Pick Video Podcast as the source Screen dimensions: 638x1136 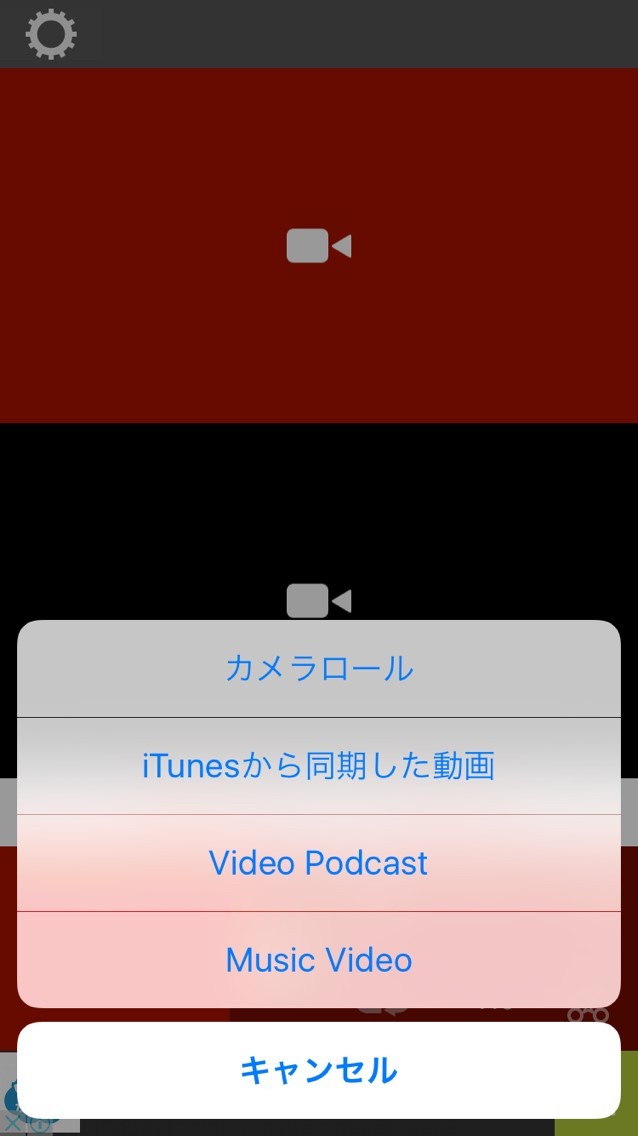pyautogui.click(x=319, y=863)
